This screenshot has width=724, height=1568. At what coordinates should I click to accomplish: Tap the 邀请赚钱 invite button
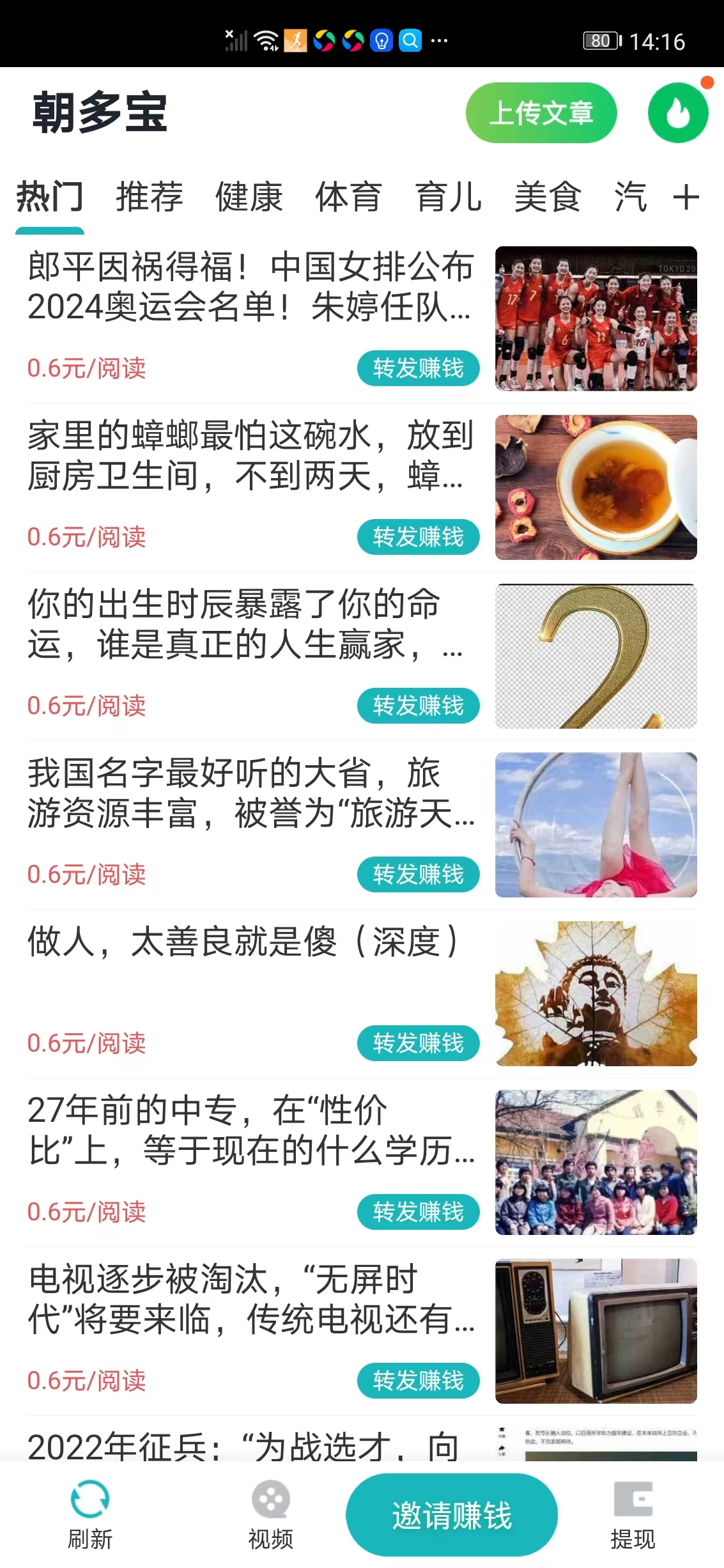[x=451, y=1515]
